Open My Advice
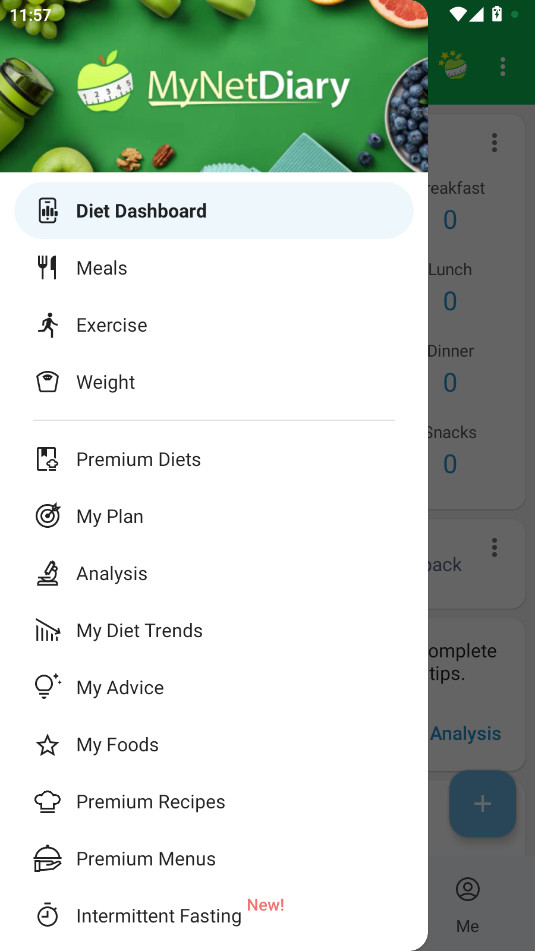 tap(214, 687)
